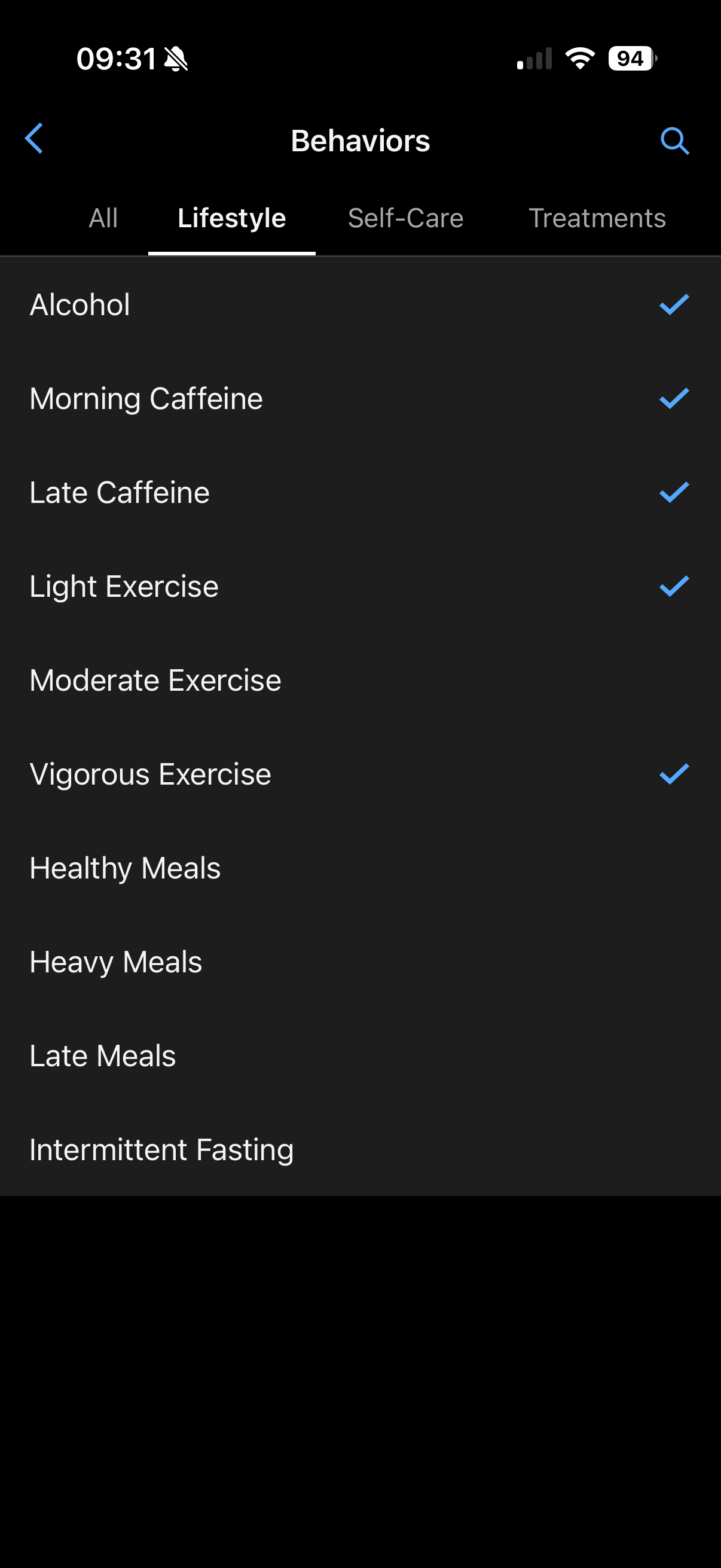Screen dimensions: 721x1568
Task: Uncheck the Alcohol behavior
Action: click(360, 304)
